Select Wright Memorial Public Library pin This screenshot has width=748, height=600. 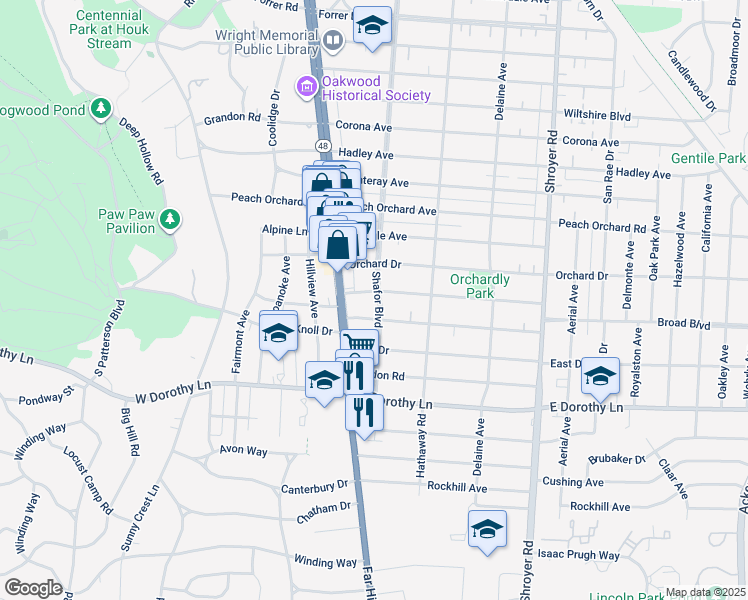333,41
